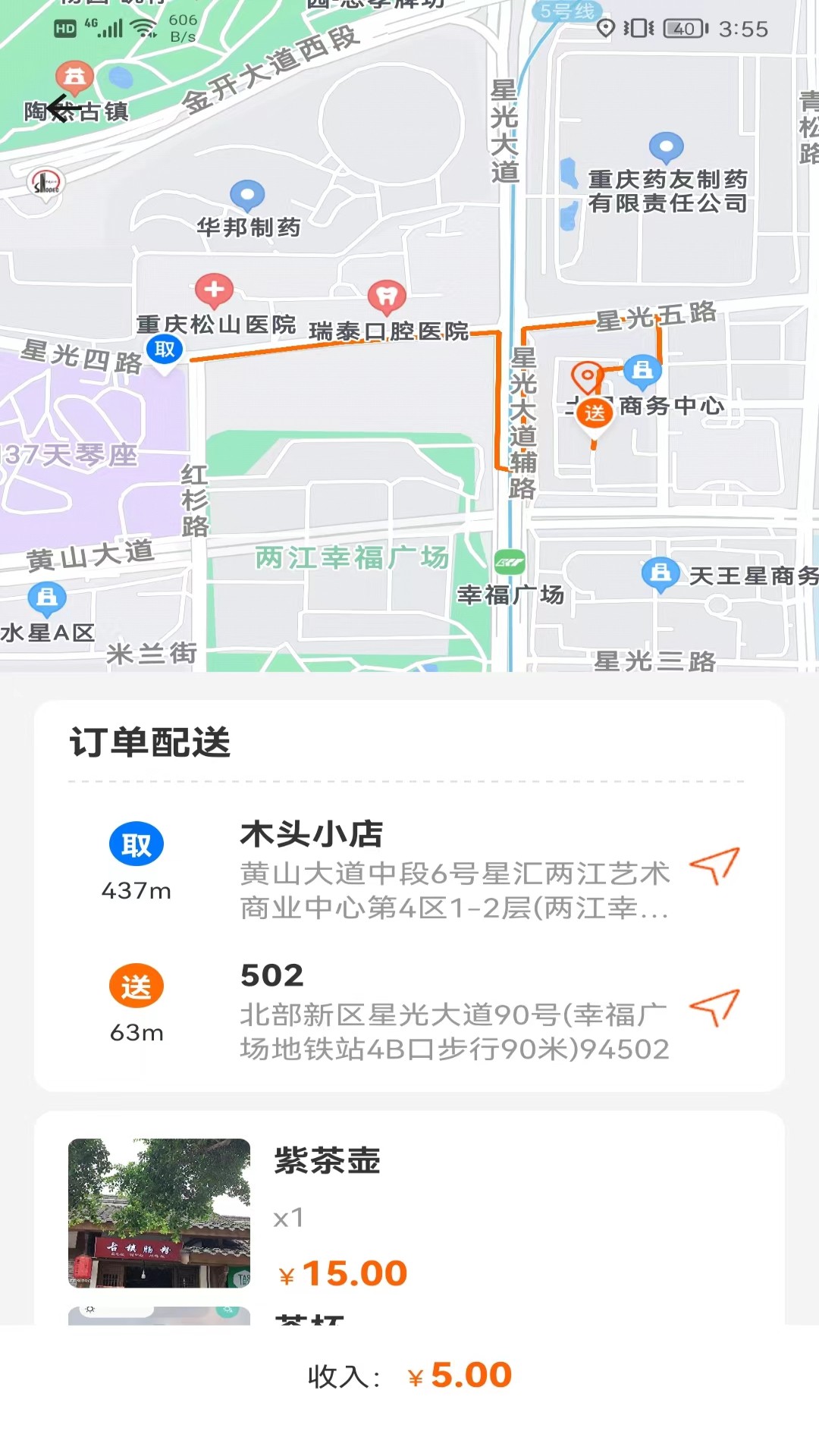819x1456 pixels.
Task: Tap the blue 取 pickup marker on the map
Action: pos(165,353)
